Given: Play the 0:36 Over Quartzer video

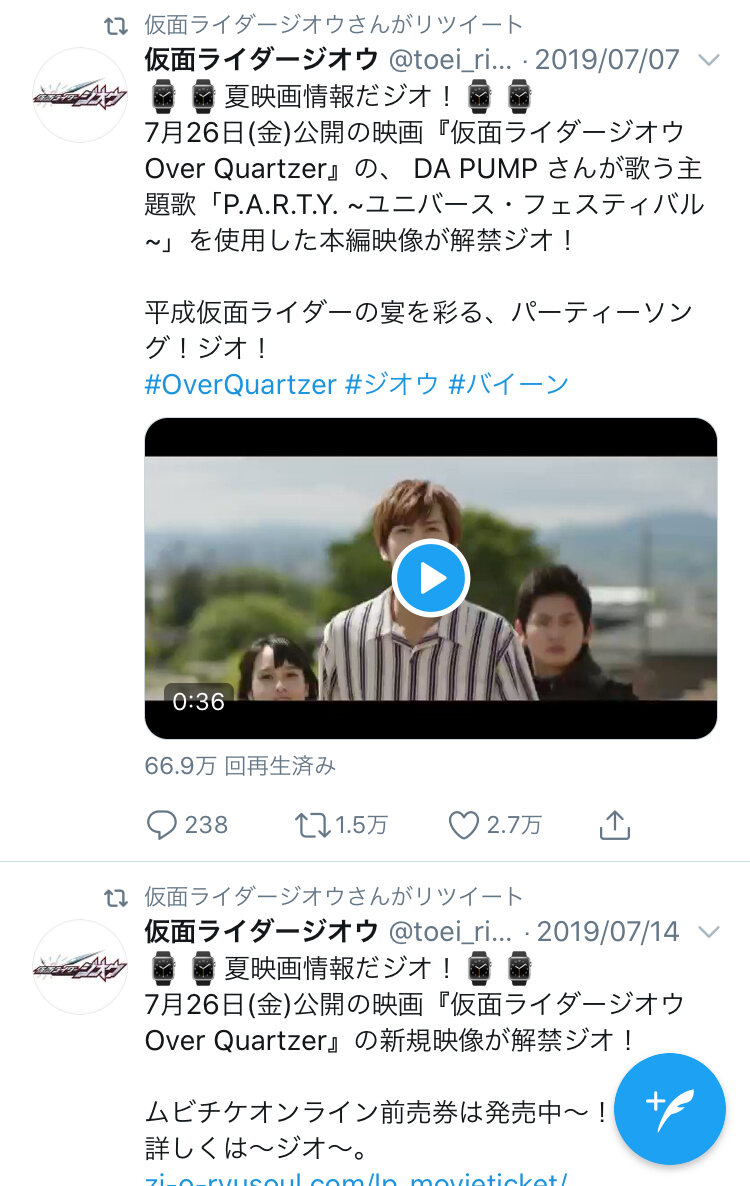Looking at the screenshot, I should click(430, 578).
